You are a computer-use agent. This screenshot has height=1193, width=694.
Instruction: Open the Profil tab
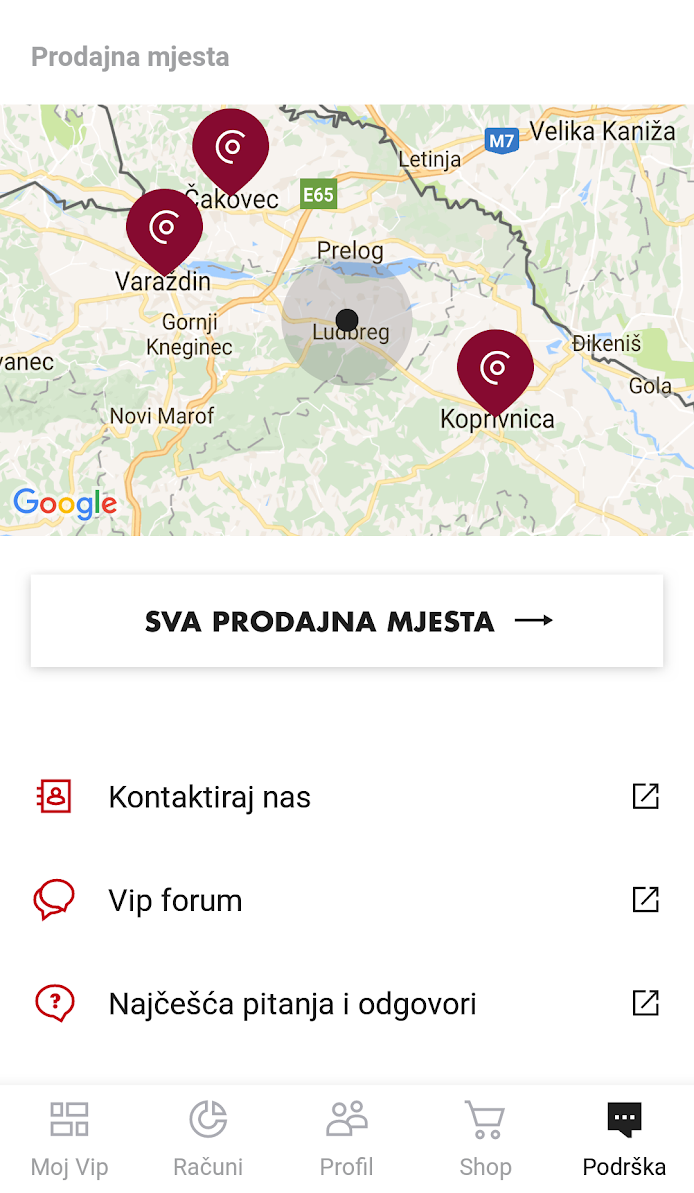[x=347, y=1139]
